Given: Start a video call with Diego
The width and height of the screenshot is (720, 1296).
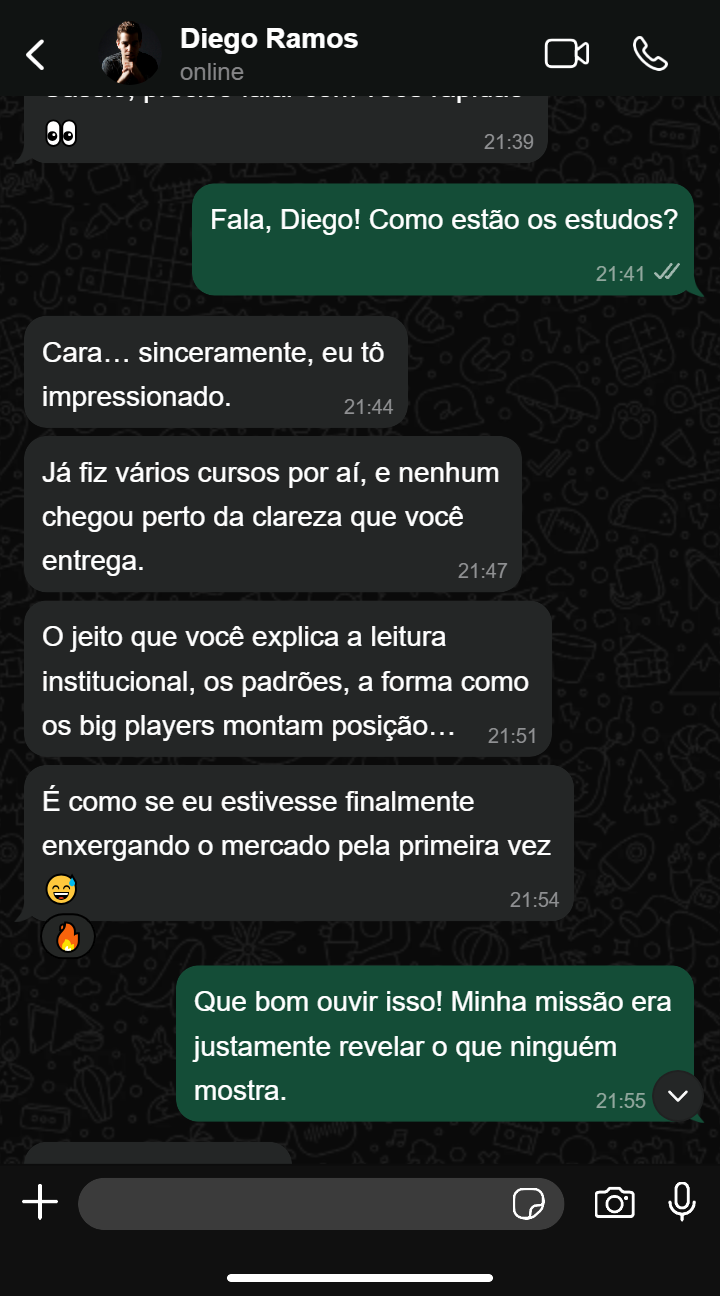Looking at the screenshot, I should point(566,54).
